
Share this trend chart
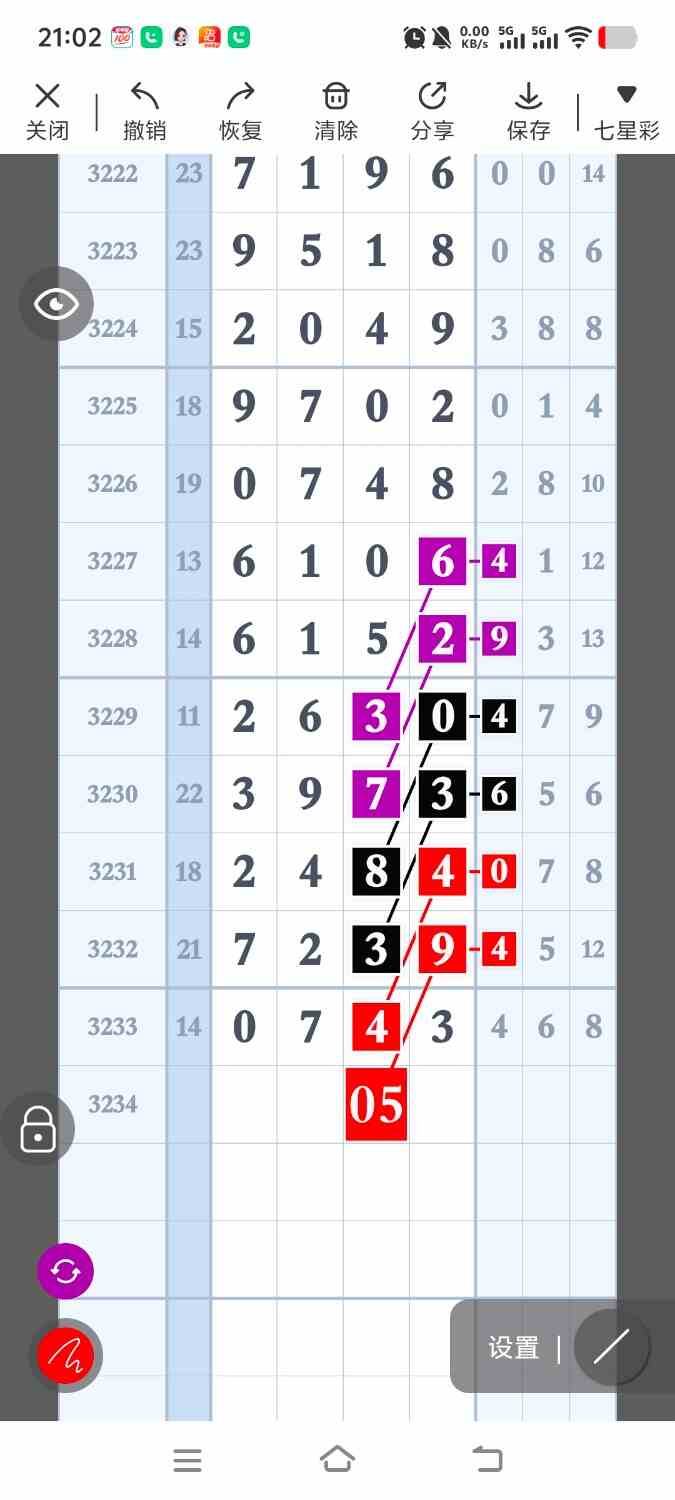(432, 112)
